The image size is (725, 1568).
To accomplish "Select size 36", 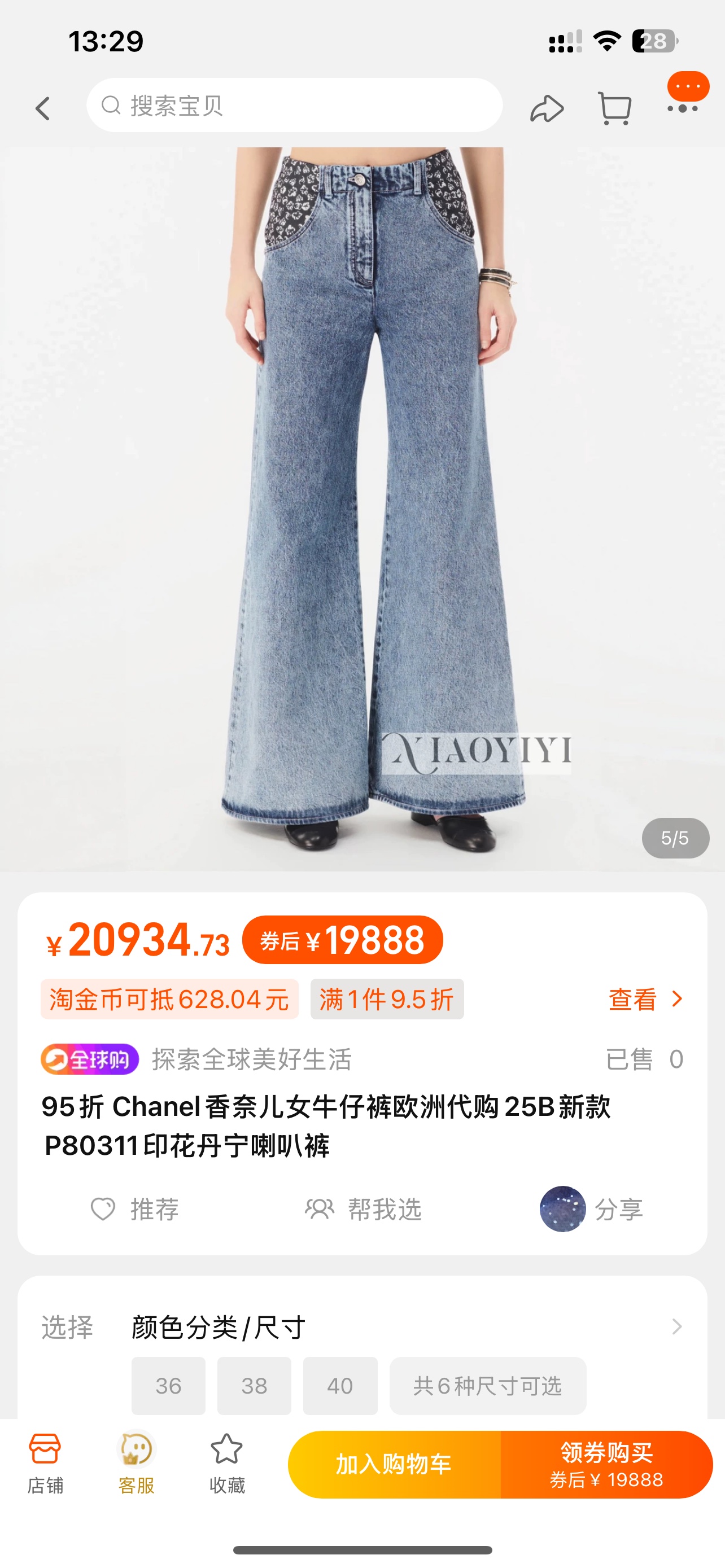I will click(x=169, y=1385).
